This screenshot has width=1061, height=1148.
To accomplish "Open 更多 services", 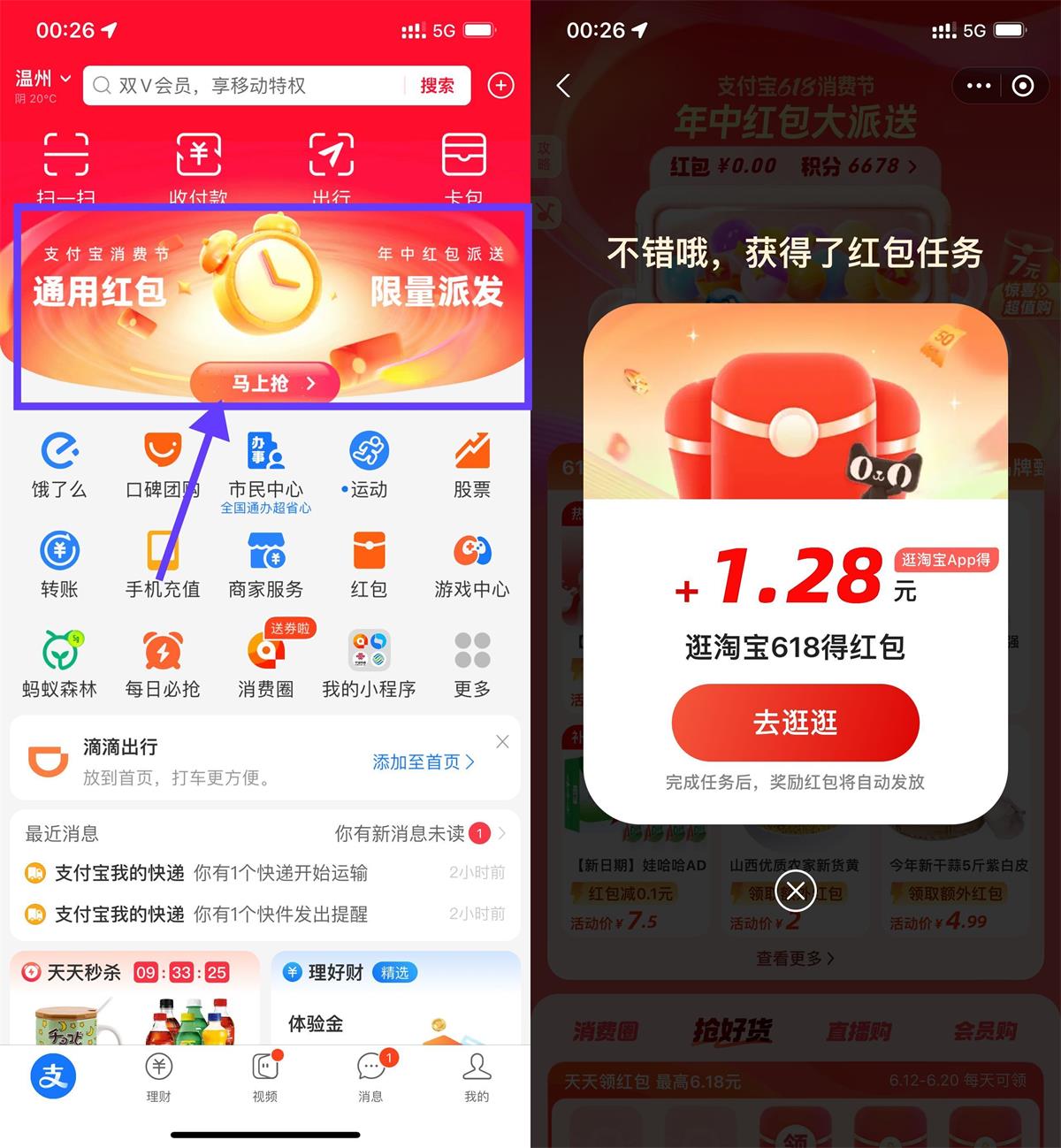I will pyautogui.click(x=471, y=665).
